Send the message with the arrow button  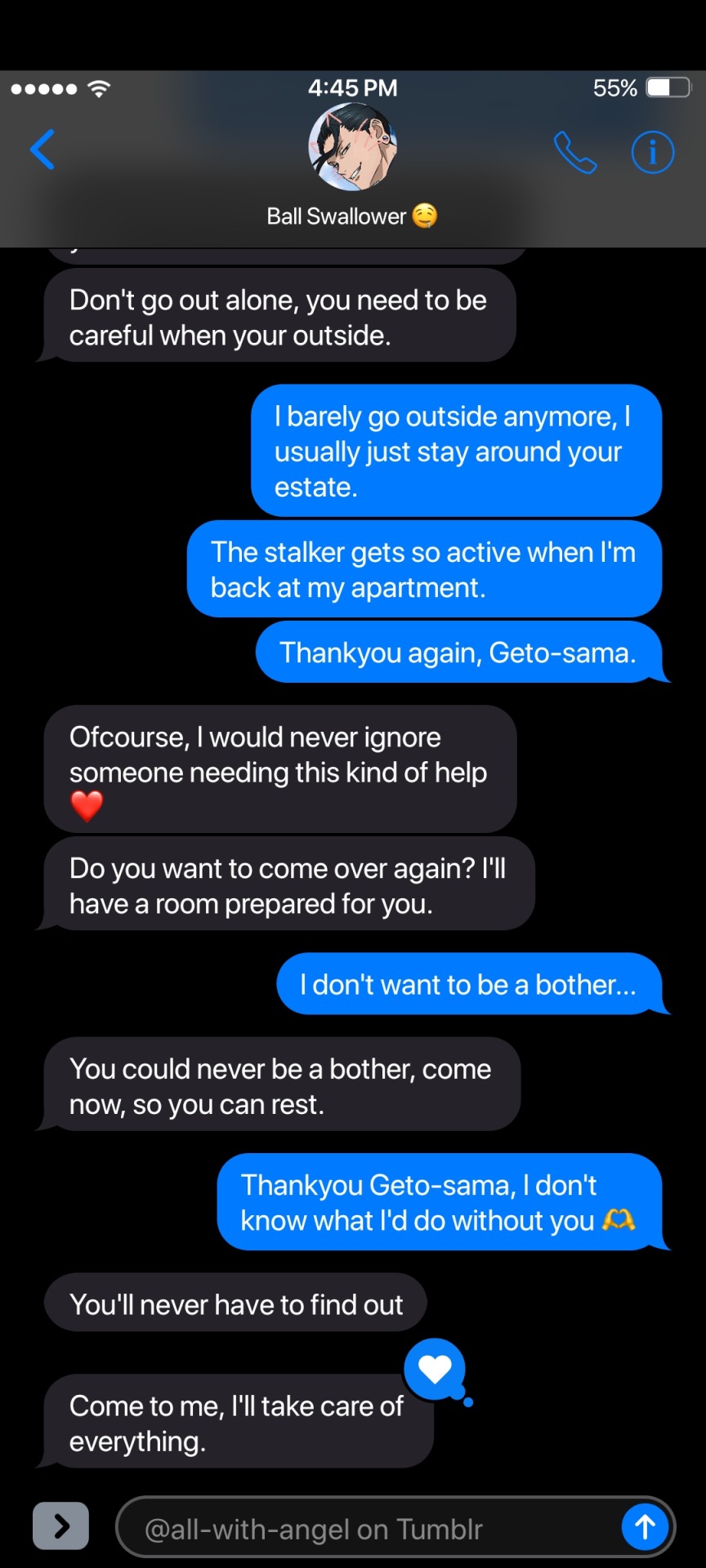[645, 1526]
